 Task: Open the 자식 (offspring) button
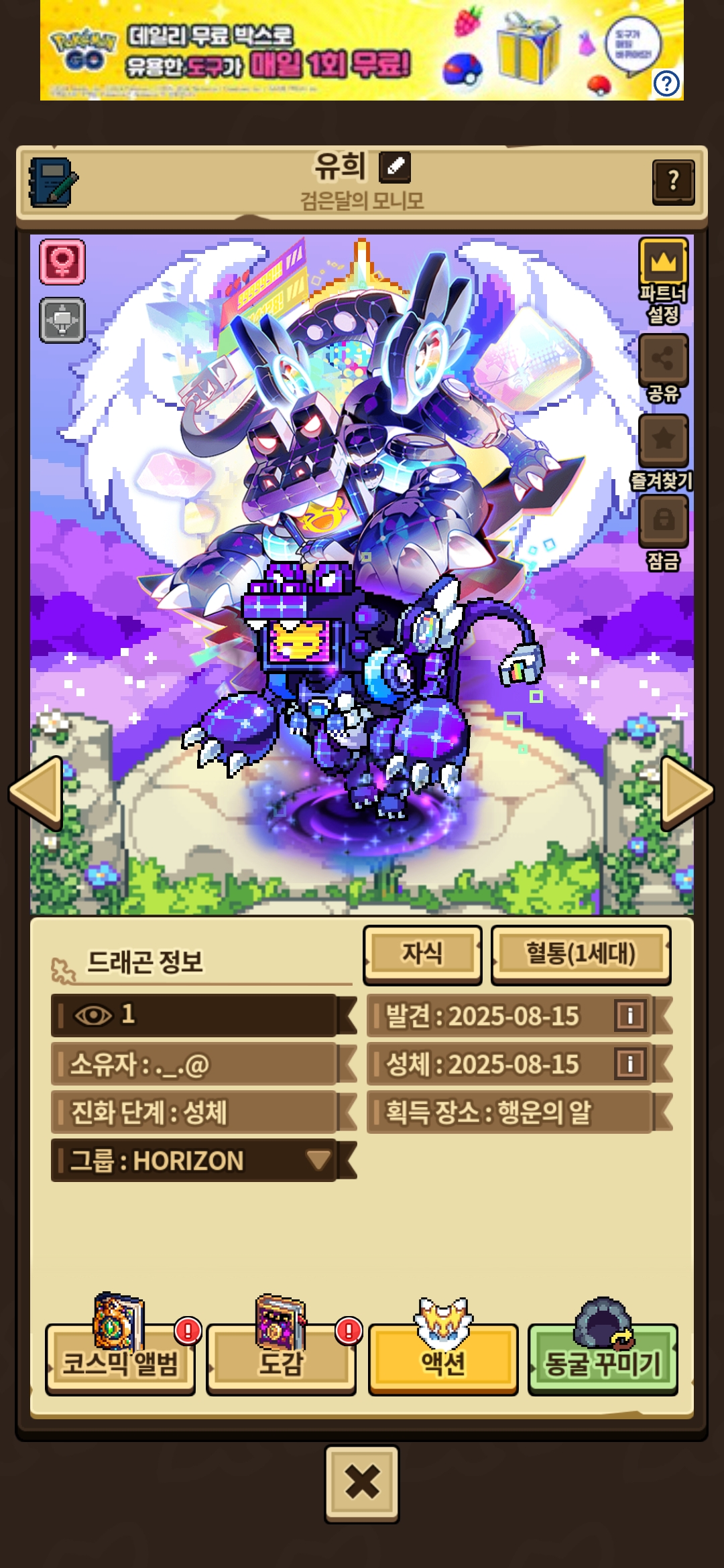(422, 954)
